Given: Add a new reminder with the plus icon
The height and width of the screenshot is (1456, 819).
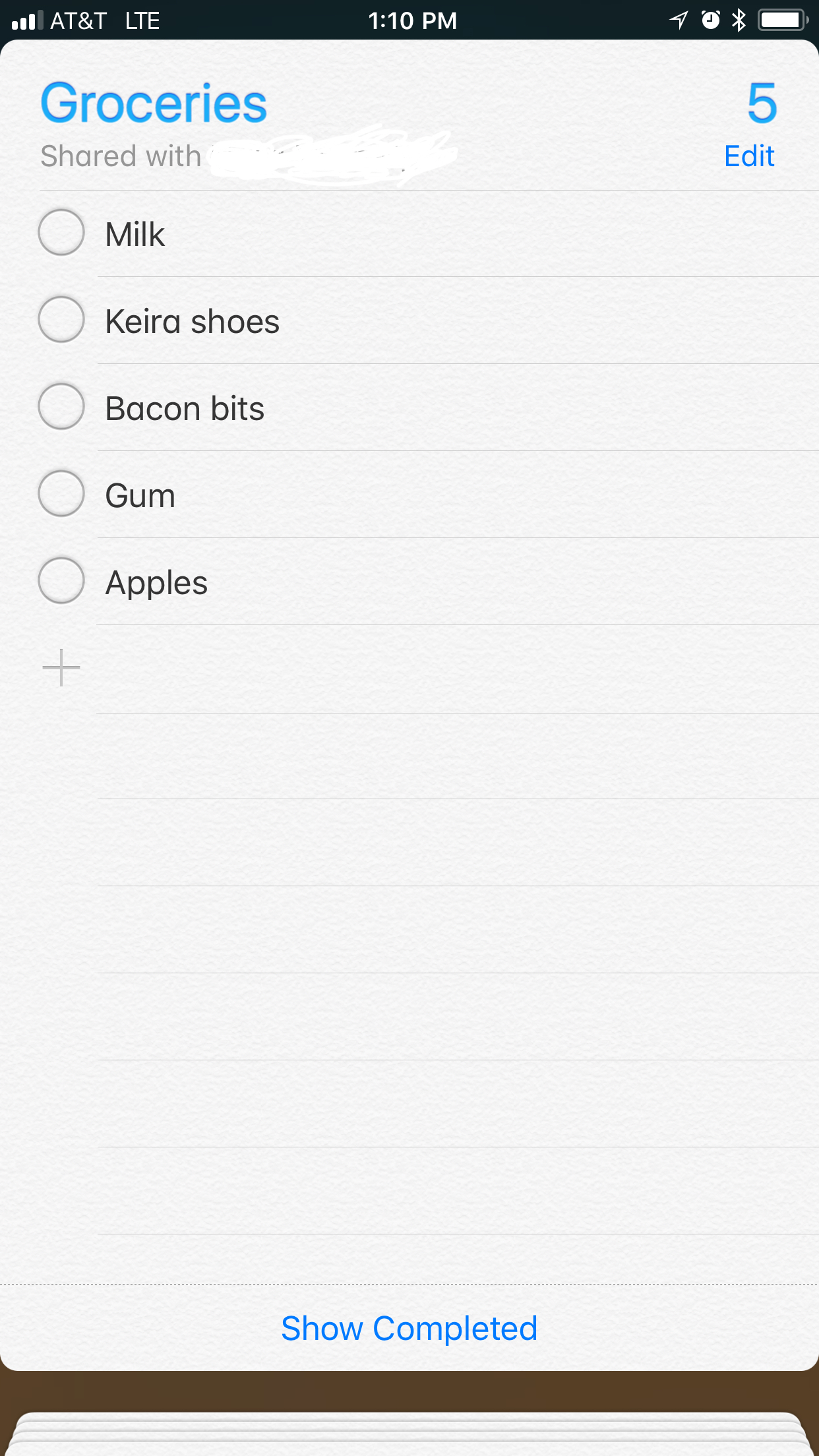Looking at the screenshot, I should point(61,667).
